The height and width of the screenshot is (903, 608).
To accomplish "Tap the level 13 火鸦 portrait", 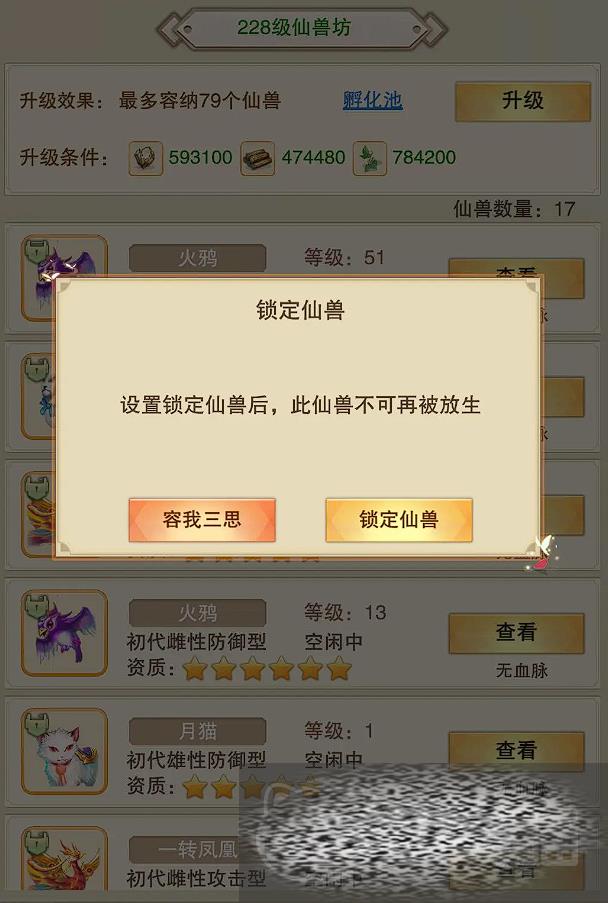I will 64,633.
